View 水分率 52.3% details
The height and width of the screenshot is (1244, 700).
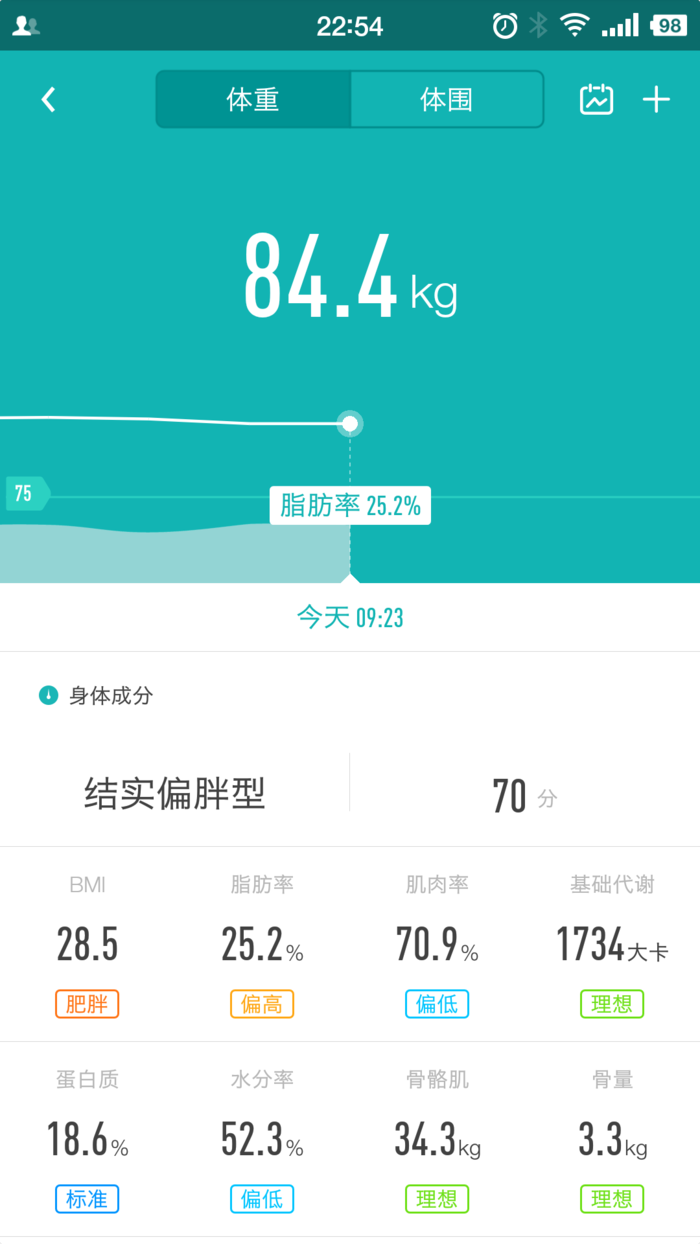tap(262, 1139)
